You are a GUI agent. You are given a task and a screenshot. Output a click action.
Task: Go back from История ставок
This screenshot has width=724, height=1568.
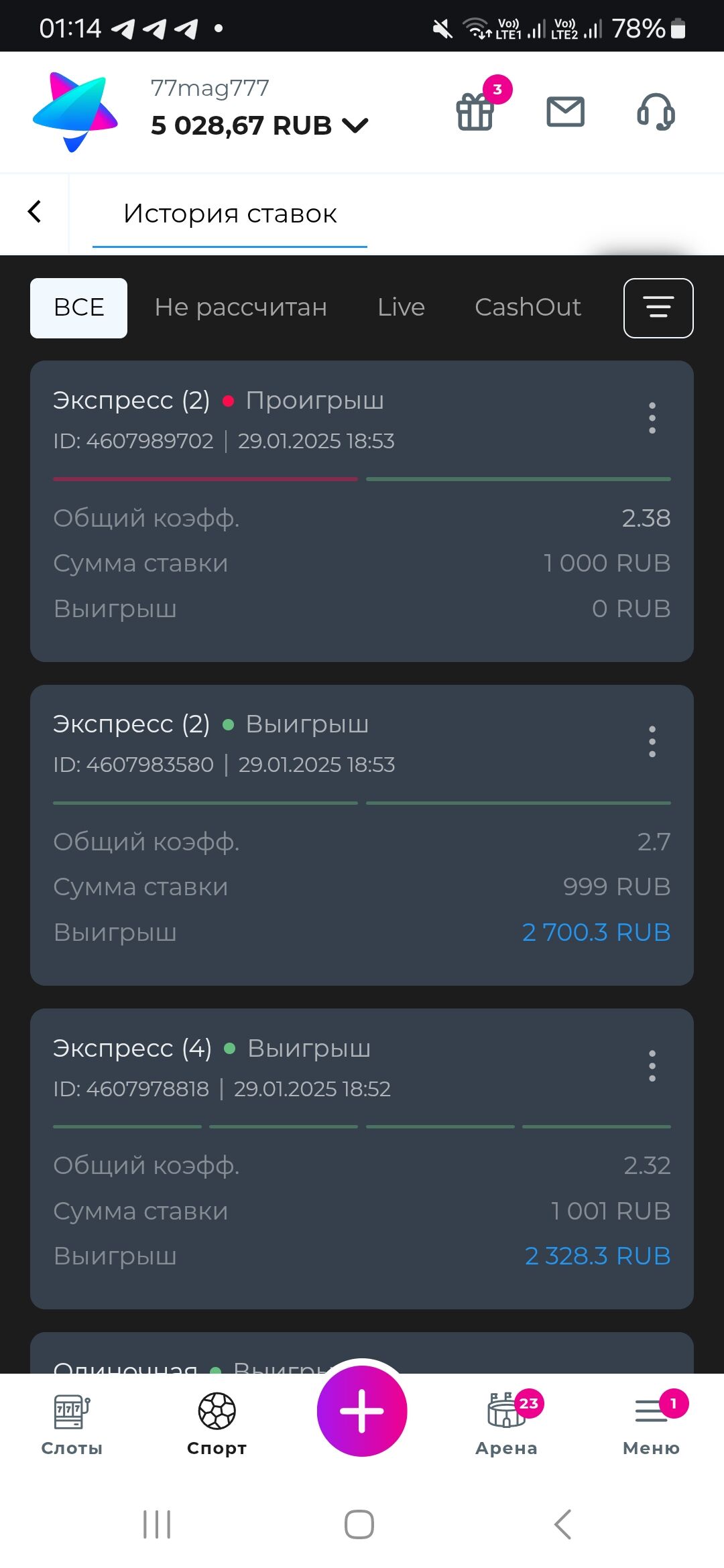35,212
